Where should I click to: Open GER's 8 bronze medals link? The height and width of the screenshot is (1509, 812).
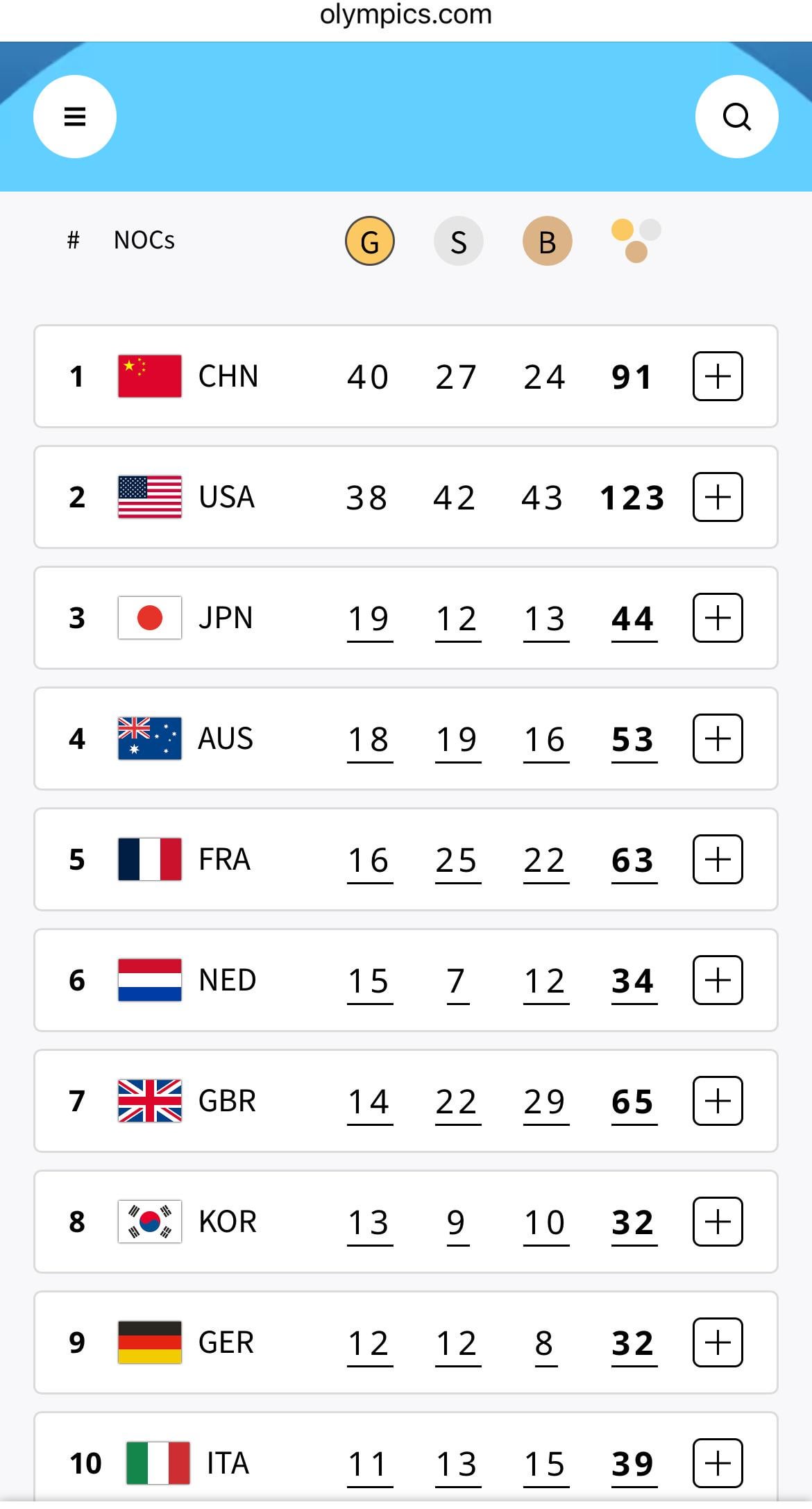(x=545, y=1344)
